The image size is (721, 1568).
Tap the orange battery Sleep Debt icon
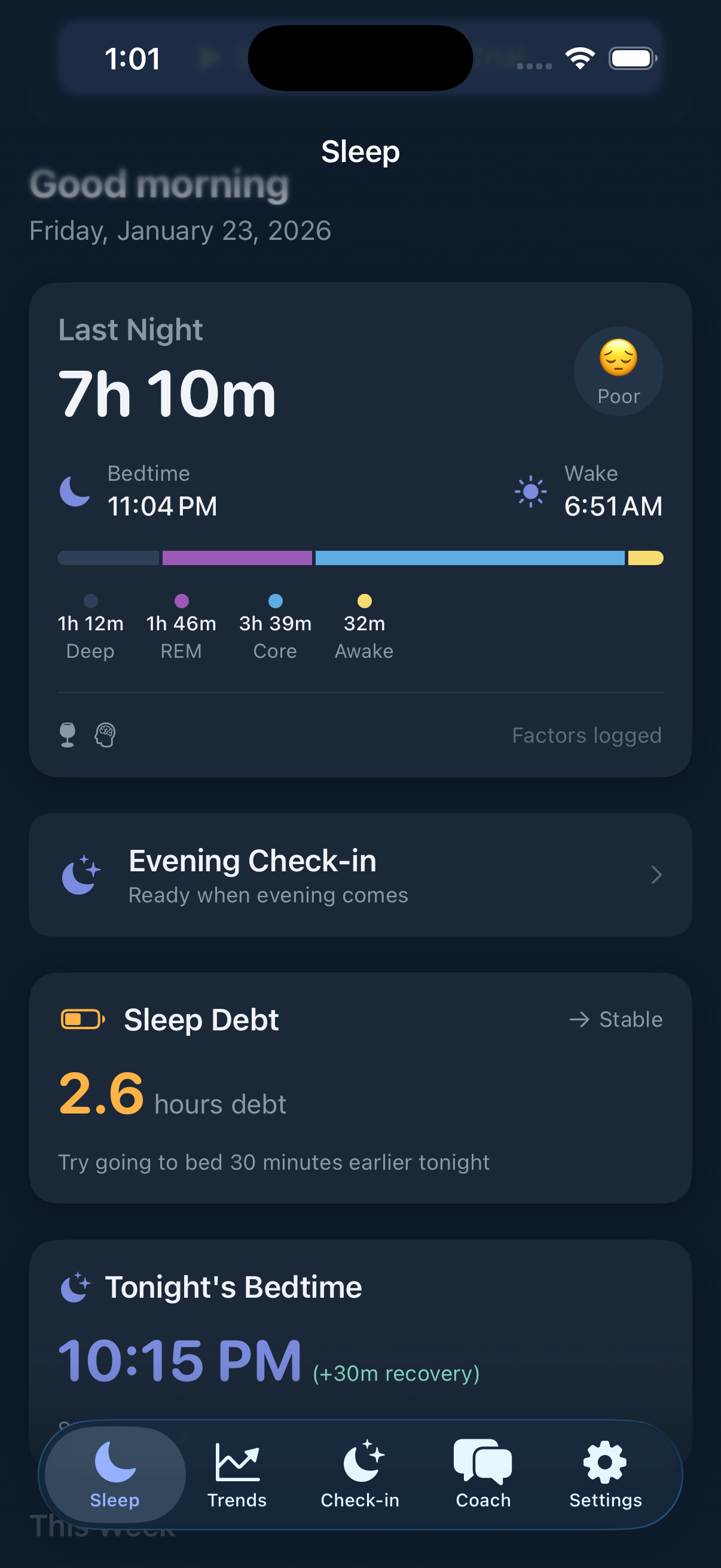coord(81,1019)
